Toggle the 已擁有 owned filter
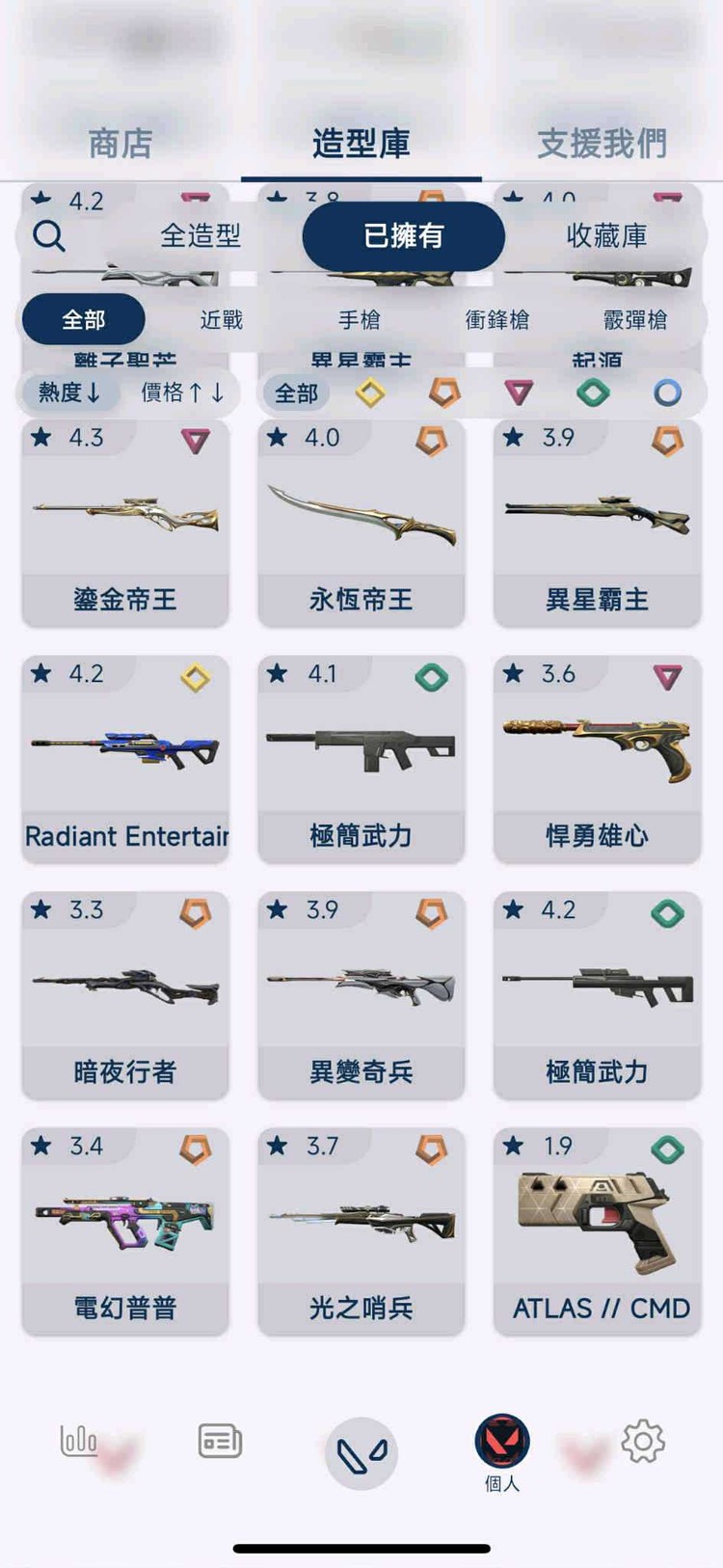 (x=403, y=235)
